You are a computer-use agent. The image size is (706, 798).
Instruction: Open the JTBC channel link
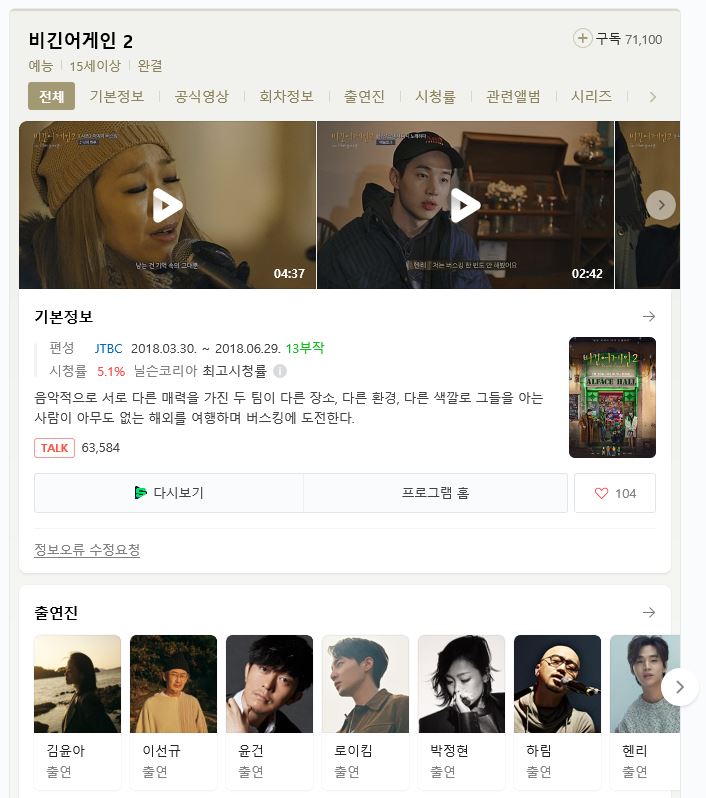click(109, 348)
